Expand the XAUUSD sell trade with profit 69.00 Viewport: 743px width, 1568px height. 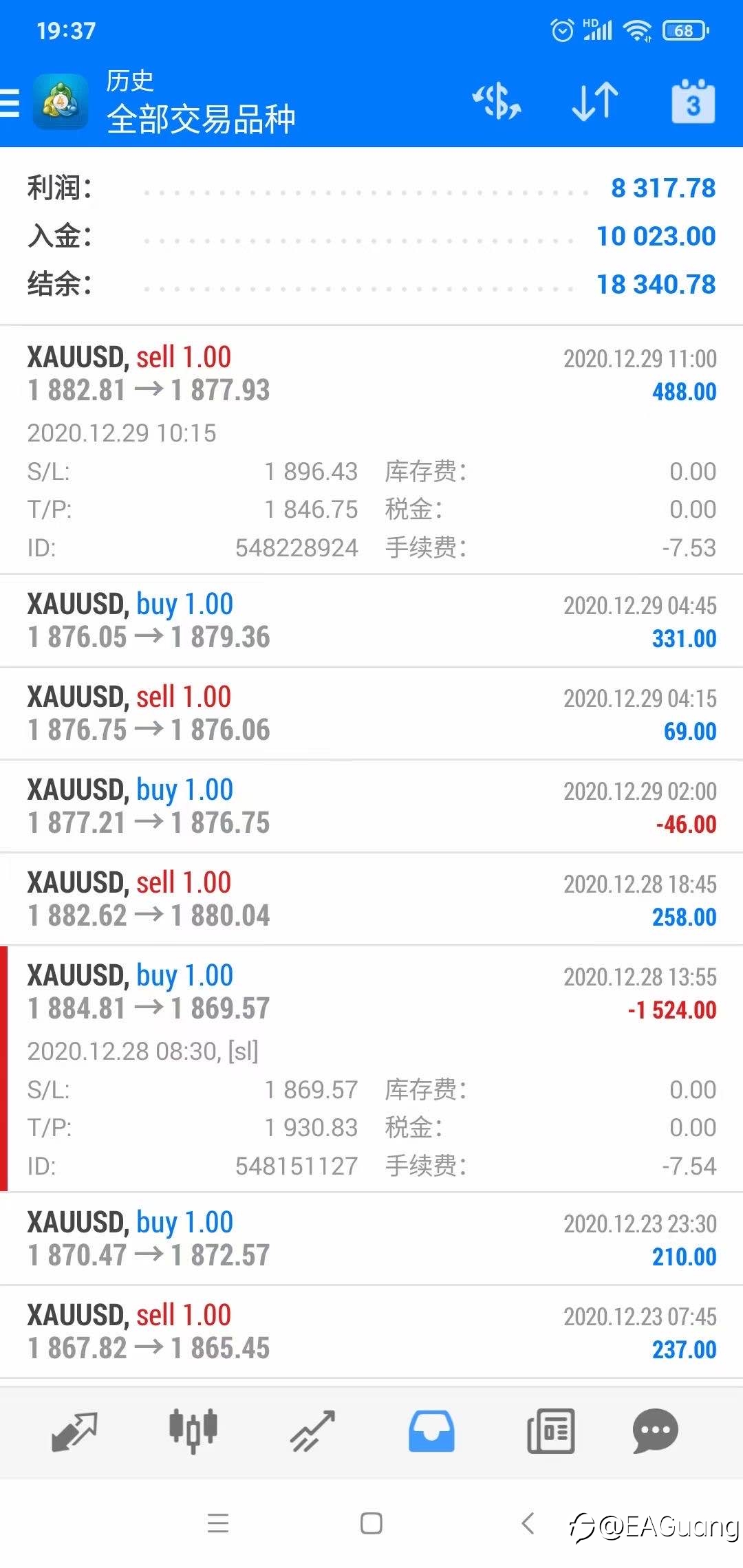pyautogui.click(x=371, y=714)
